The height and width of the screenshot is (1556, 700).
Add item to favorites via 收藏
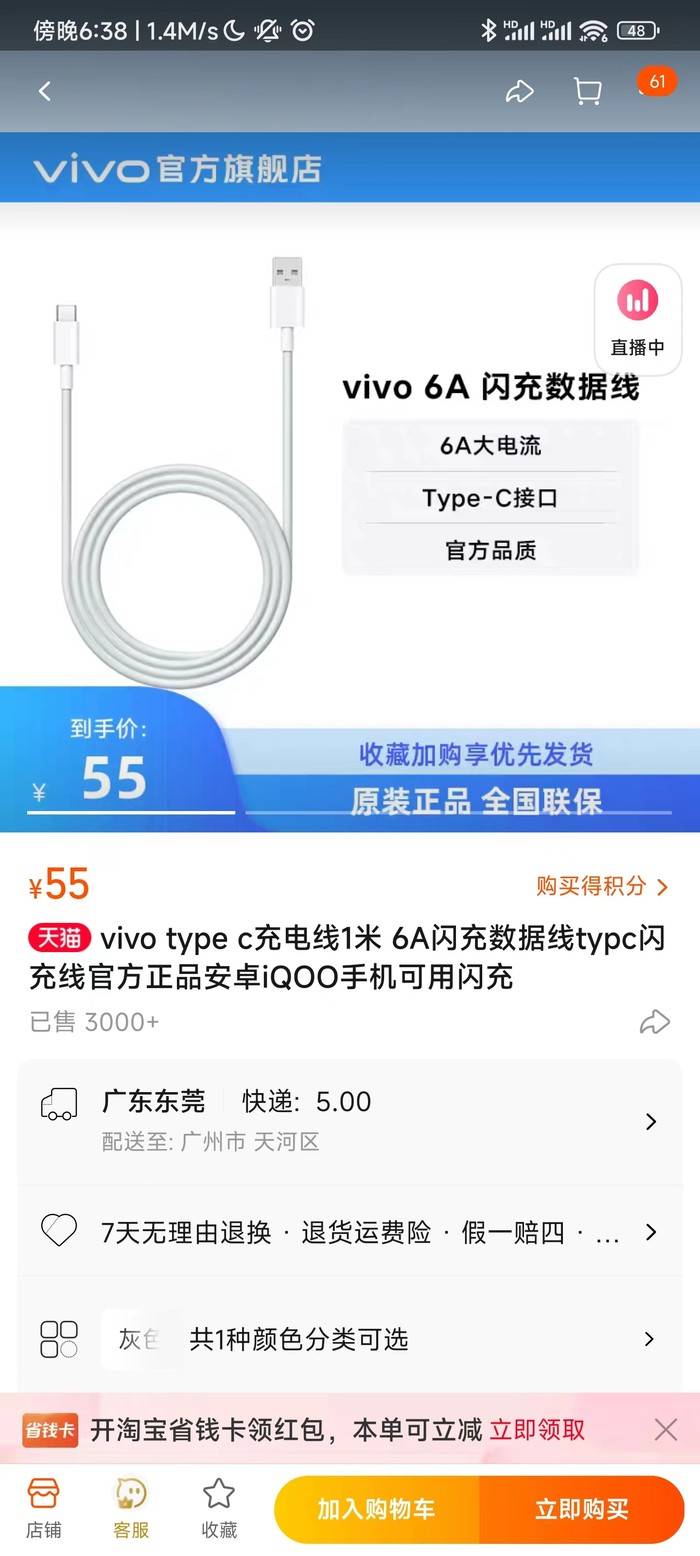[219, 1508]
